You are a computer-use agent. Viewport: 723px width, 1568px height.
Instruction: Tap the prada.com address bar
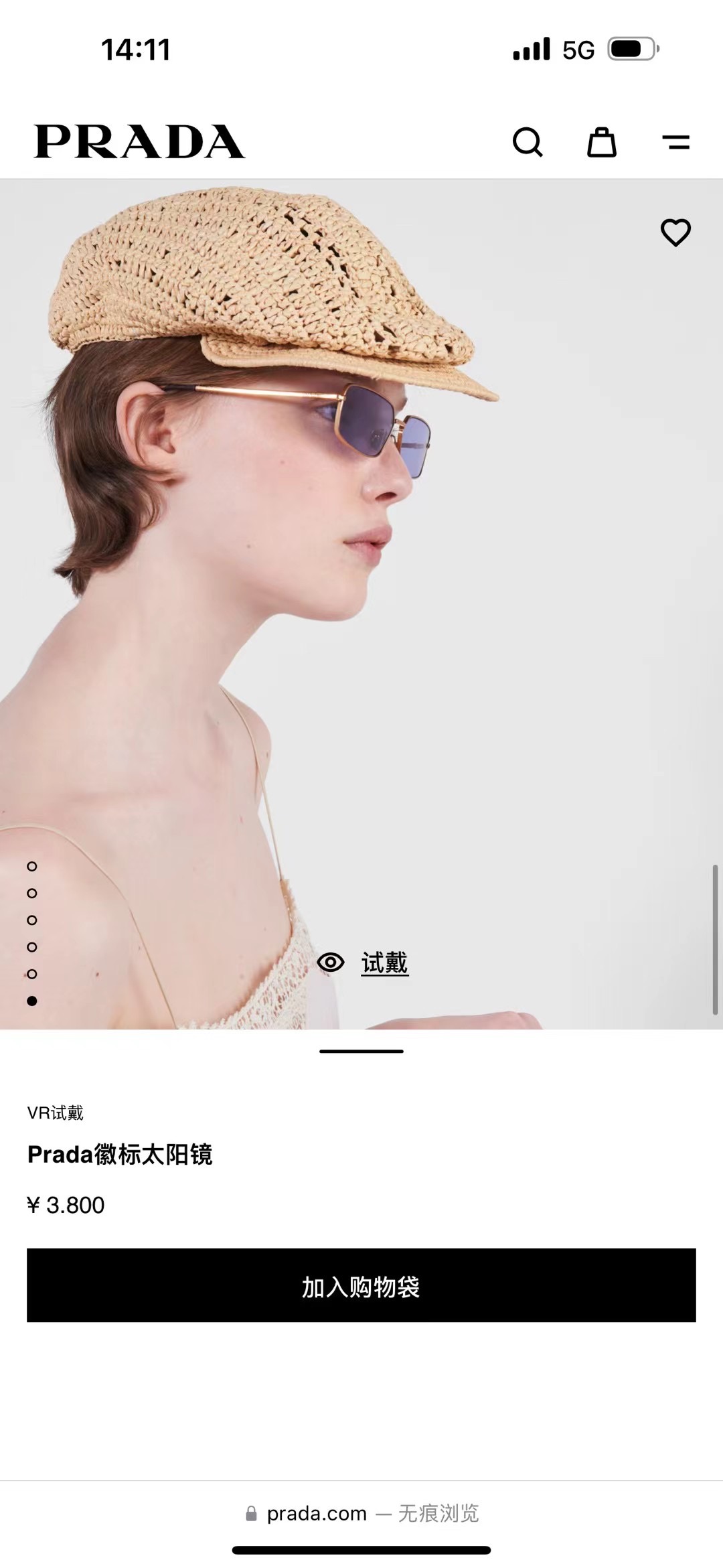[x=361, y=1513]
